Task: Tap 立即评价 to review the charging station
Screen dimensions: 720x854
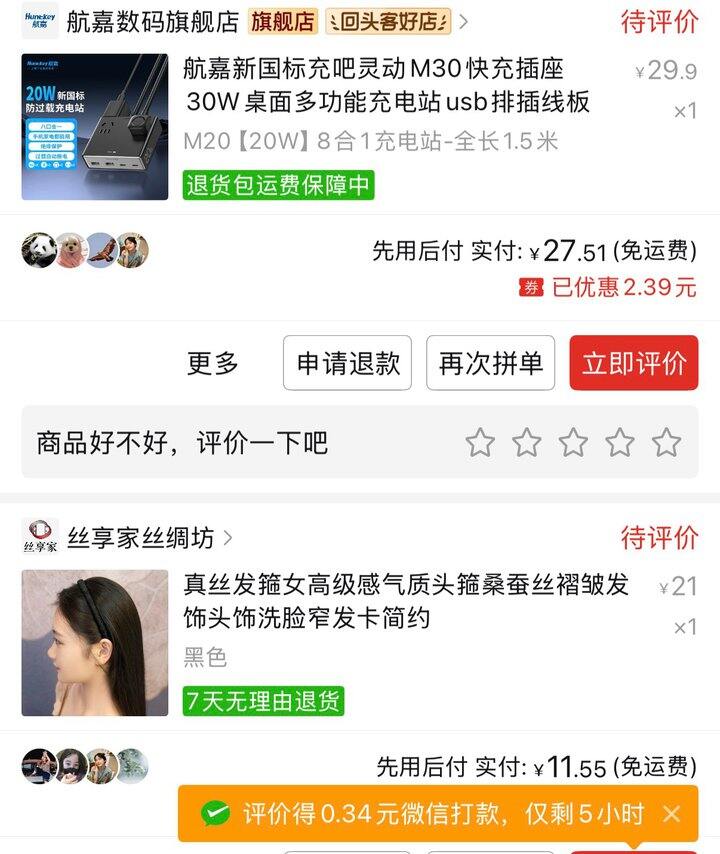Action: pos(634,363)
